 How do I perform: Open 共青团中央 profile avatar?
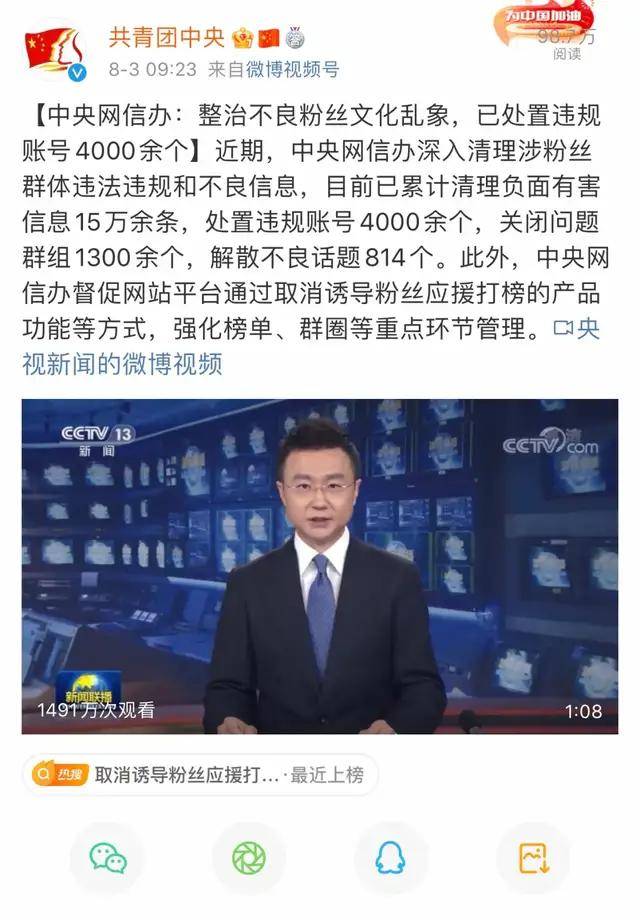(x=55, y=51)
